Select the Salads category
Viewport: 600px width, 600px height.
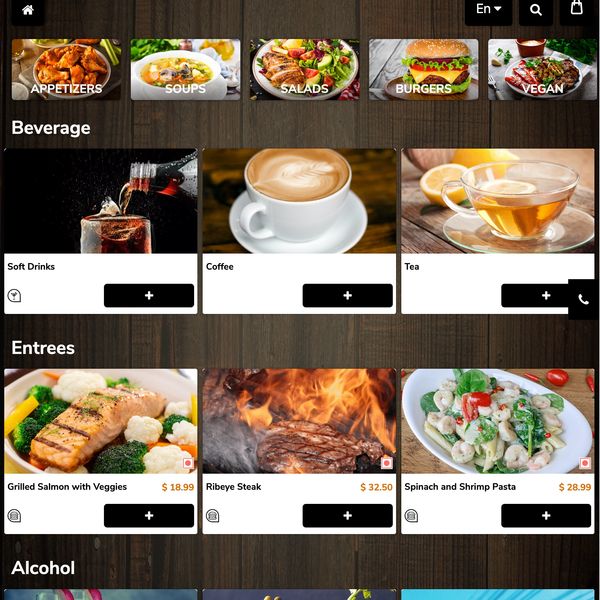pyautogui.click(x=304, y=69)
